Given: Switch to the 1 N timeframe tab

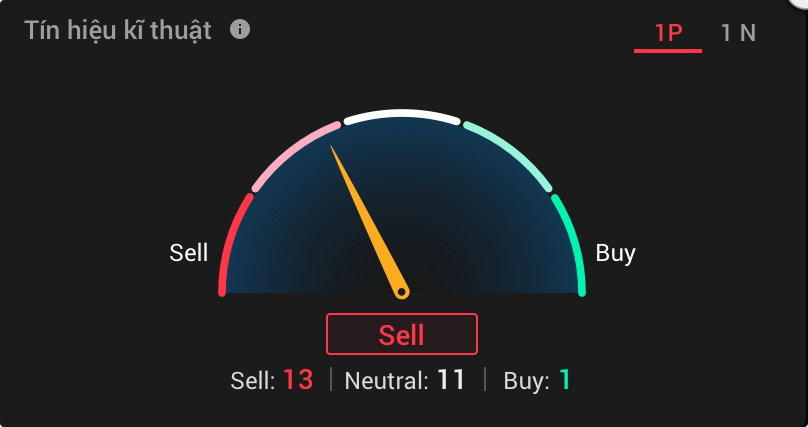Looking at the screenshot, I should point(738,33).
